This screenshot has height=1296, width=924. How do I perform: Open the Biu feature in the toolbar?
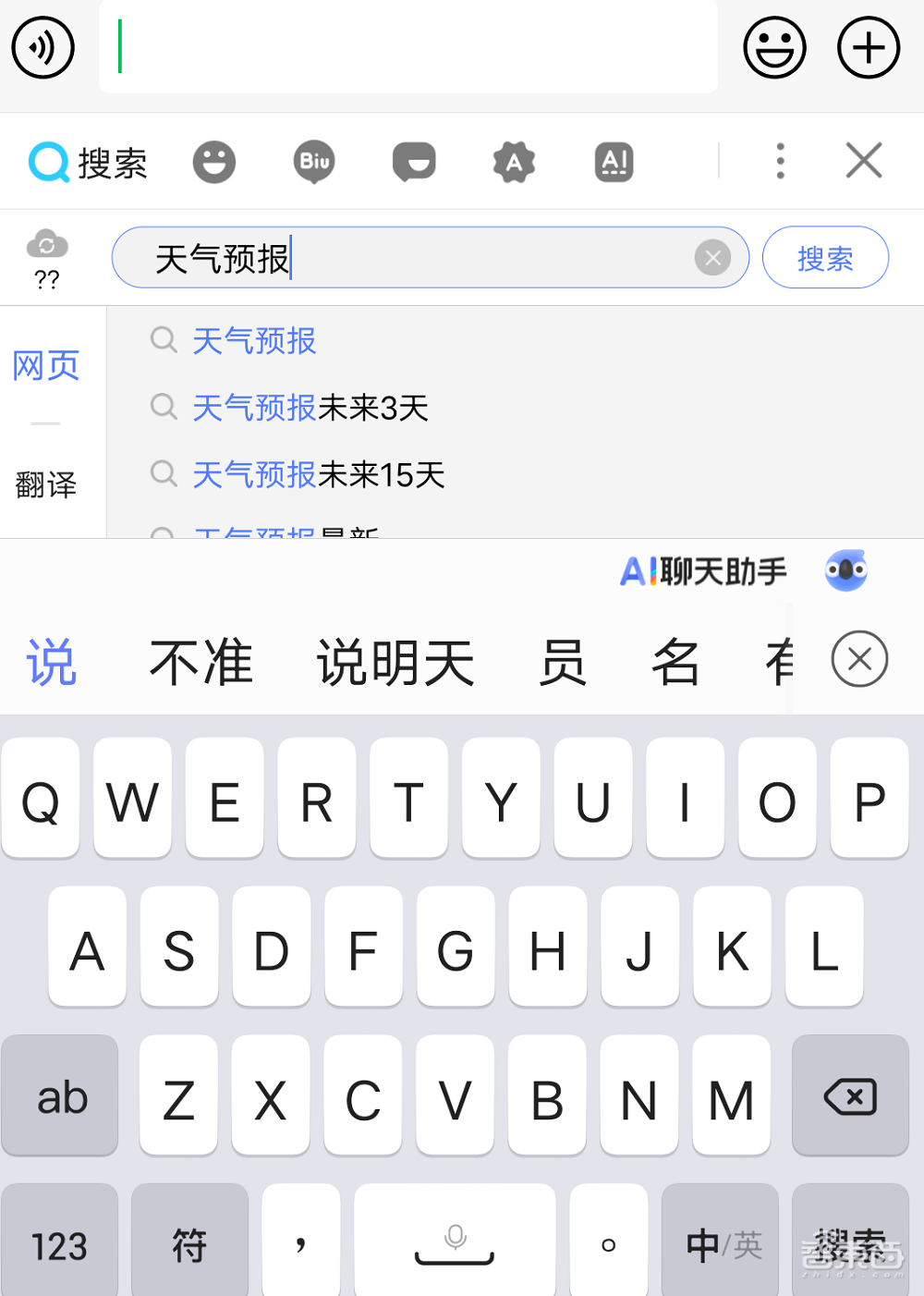coord(313,161)
